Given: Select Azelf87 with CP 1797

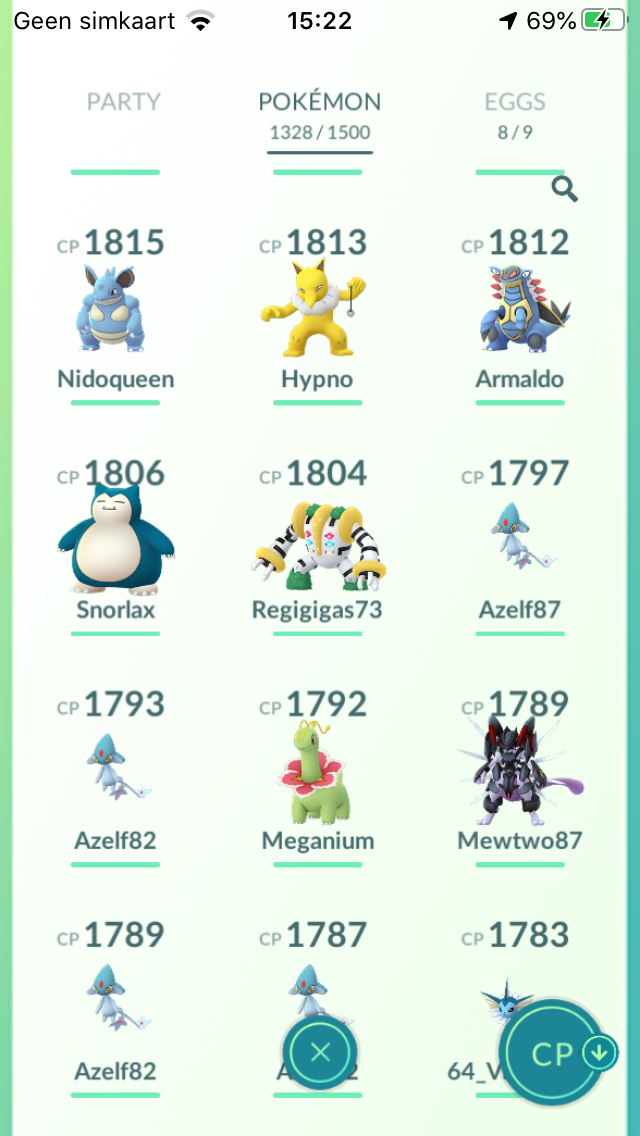Looking at the screenshot, I should pyautogui.click(x=520, y=541).
